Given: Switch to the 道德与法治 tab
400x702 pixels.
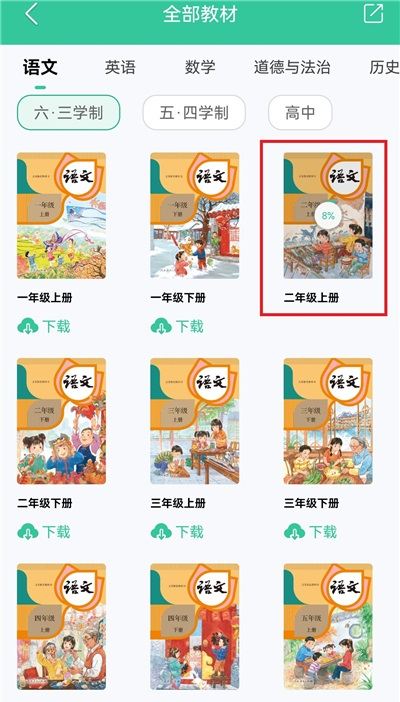Looking at the screenshot, I should pyautogui.click(x=292, y=68).
